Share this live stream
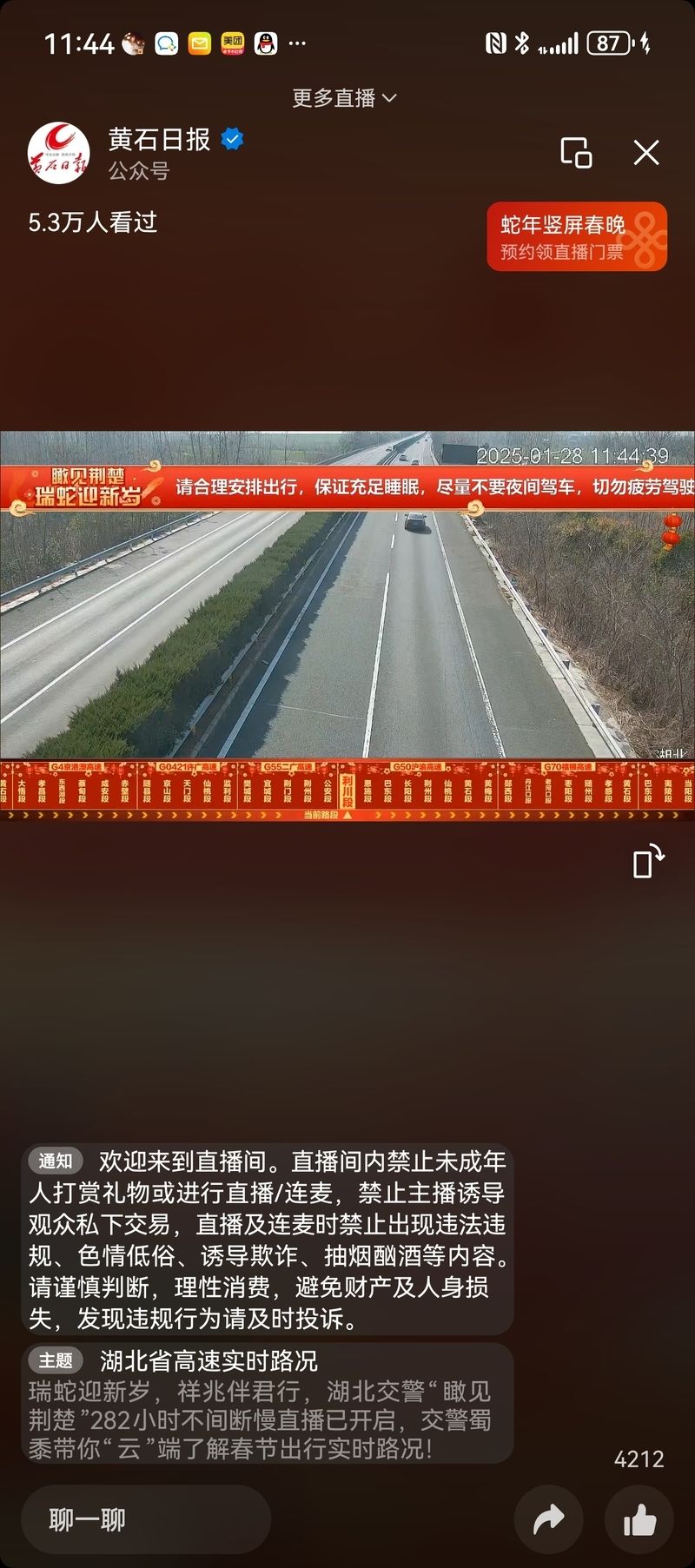Image resolution: width=695 pixels, height=1568 pixels. (548, 1519)
